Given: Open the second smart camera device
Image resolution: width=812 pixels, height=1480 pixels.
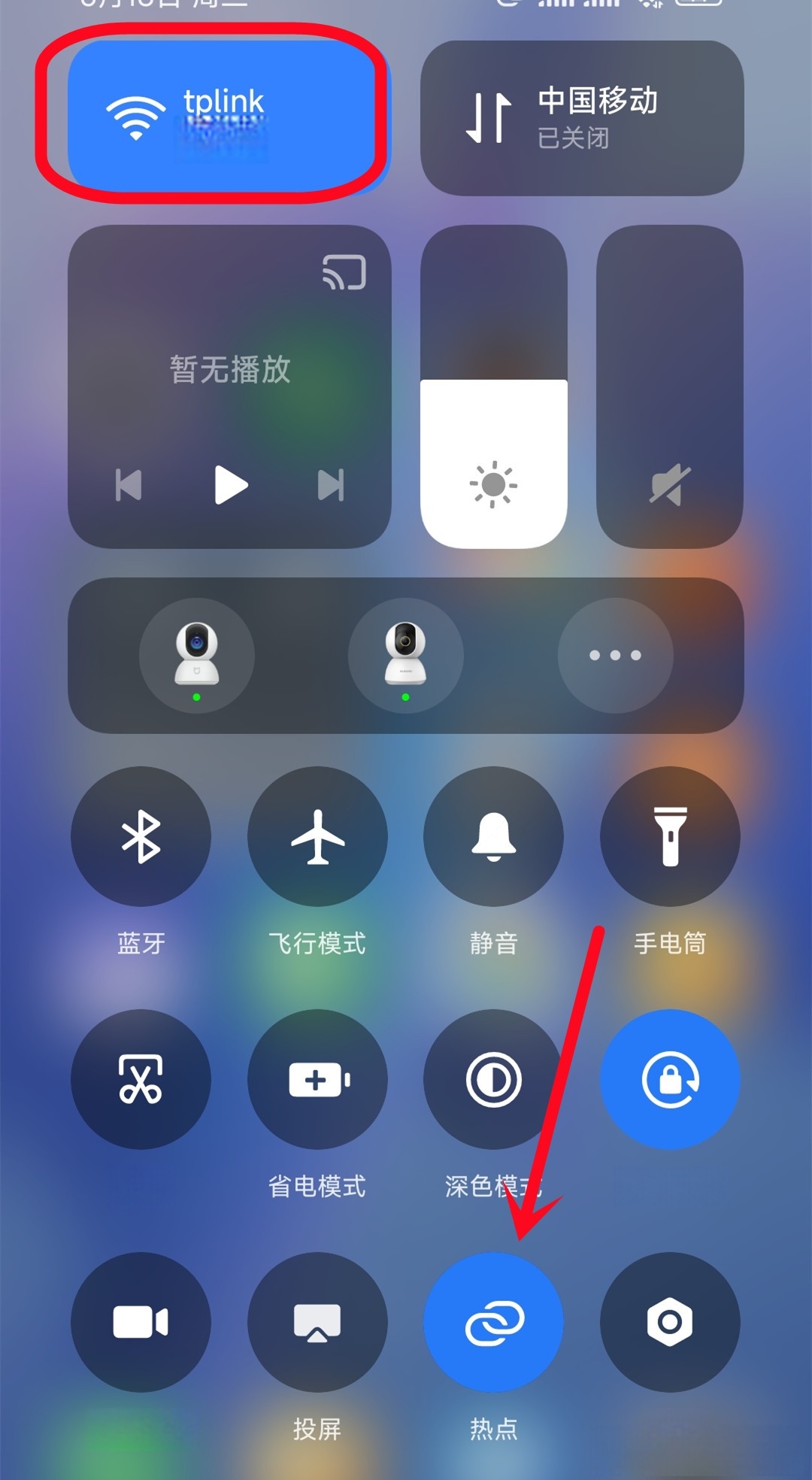Looking at the screenshot, I should click(406, 655).
